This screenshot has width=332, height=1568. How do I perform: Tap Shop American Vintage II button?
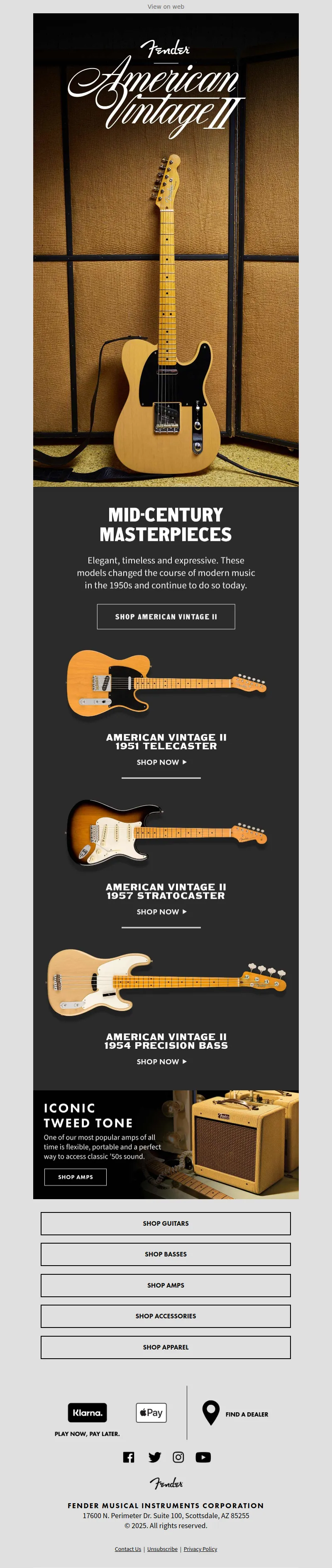(x=166, y=617)
